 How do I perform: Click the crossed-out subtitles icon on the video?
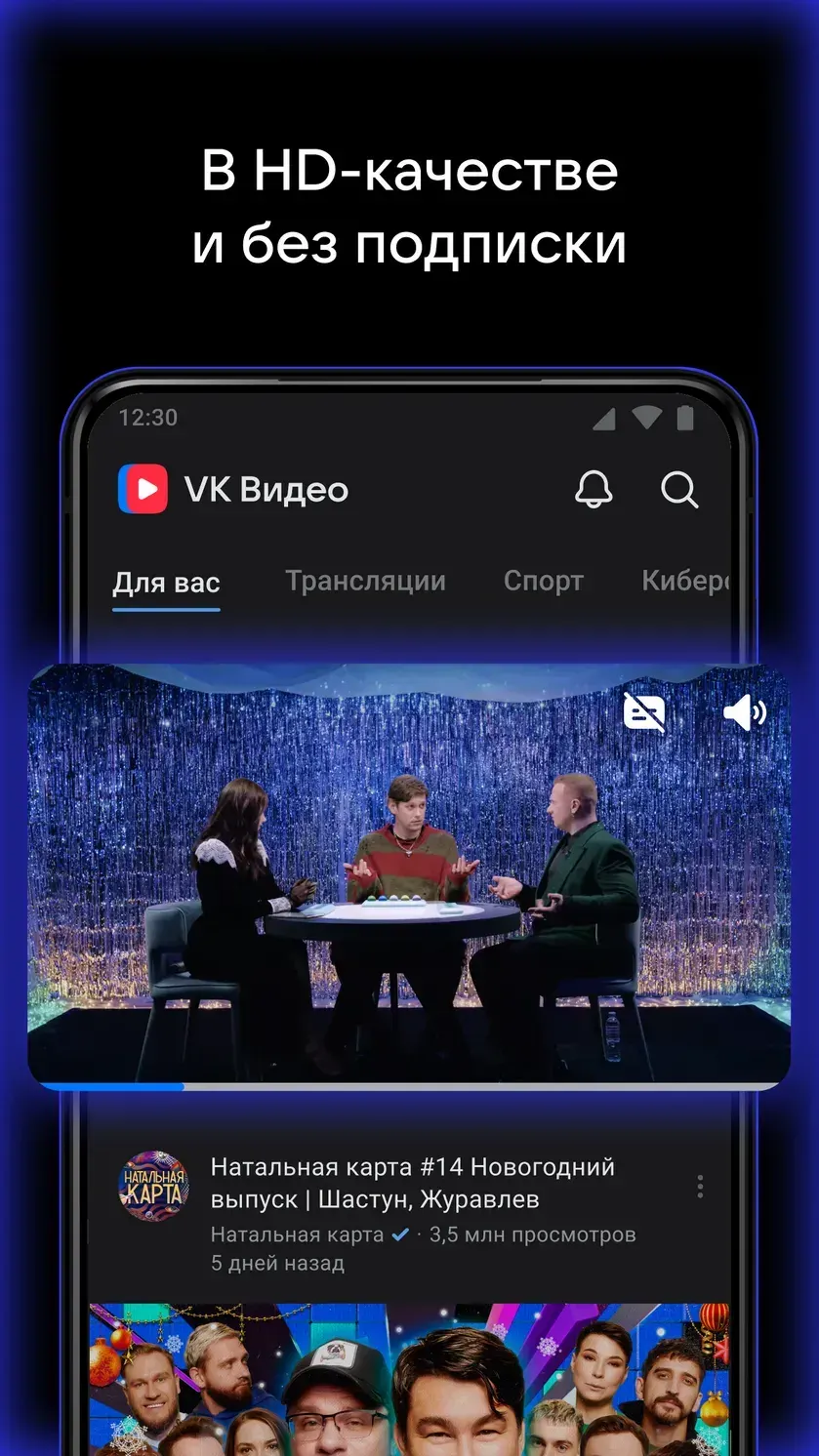coord(644,712)
